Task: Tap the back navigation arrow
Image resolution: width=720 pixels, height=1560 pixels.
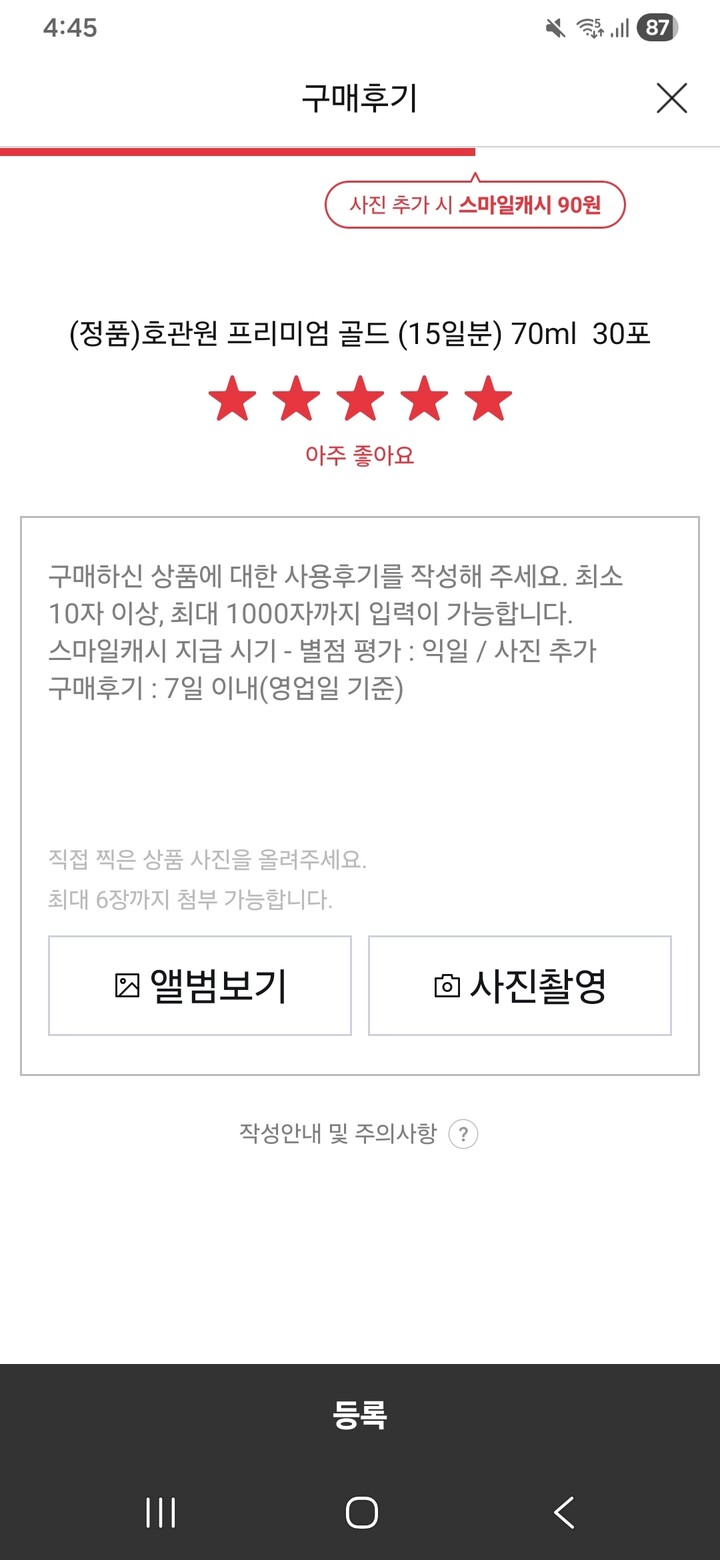Action: pos(563,1513)
